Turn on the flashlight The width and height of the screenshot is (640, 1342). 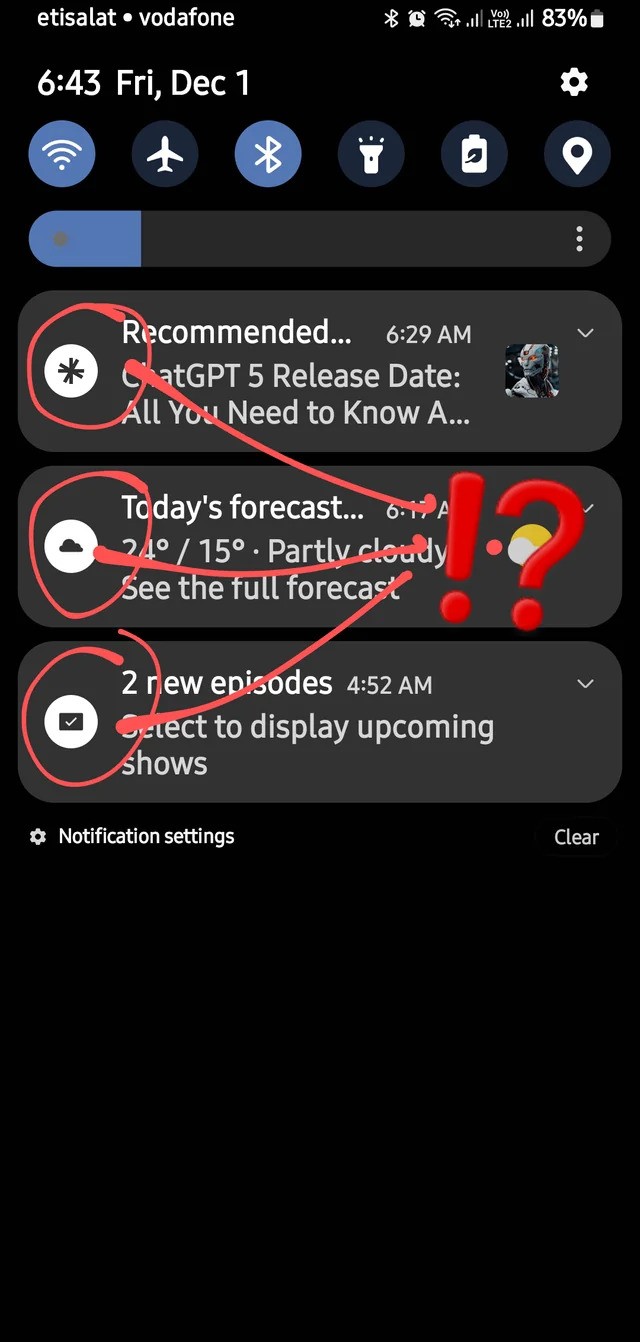[x=371, y=154]
